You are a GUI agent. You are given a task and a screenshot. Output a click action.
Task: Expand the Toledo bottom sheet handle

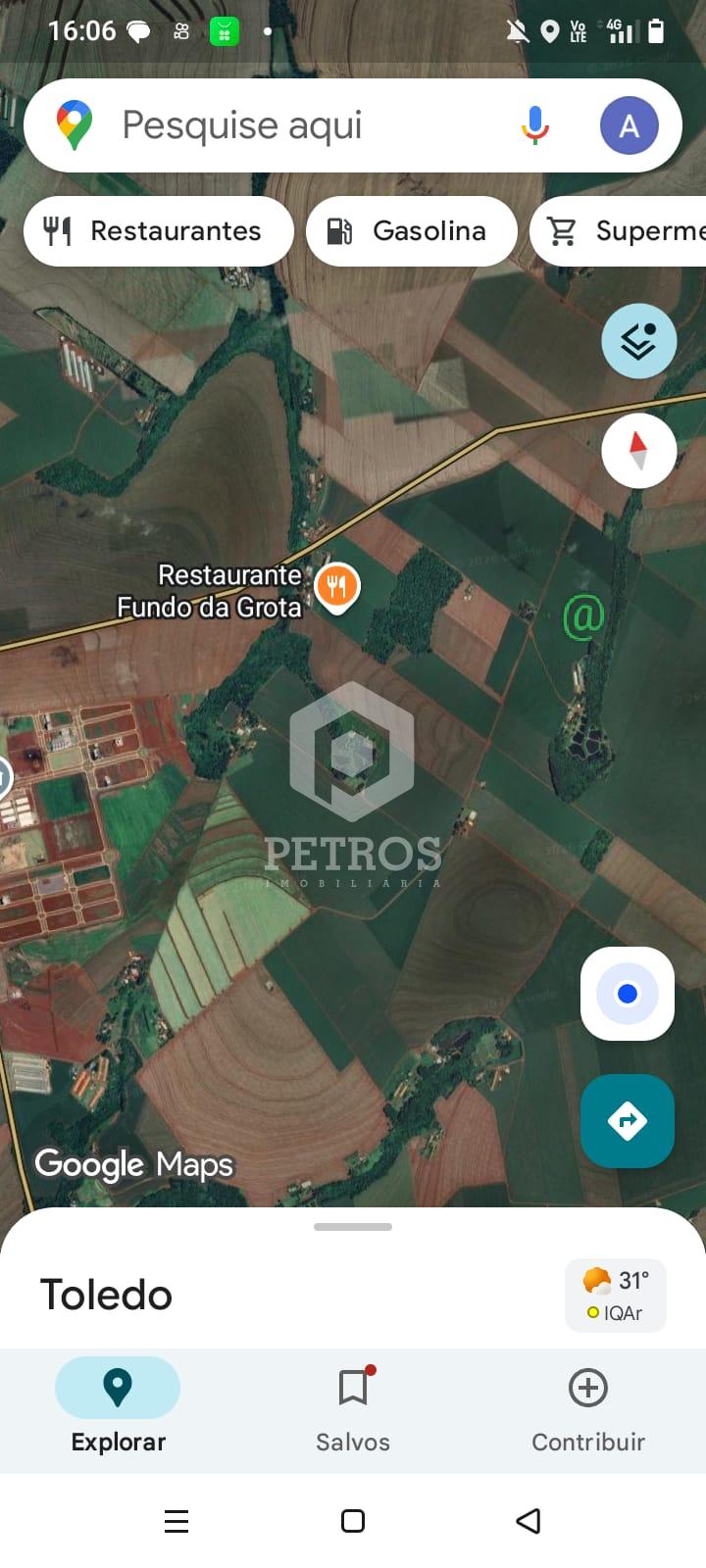[352, 1226]
